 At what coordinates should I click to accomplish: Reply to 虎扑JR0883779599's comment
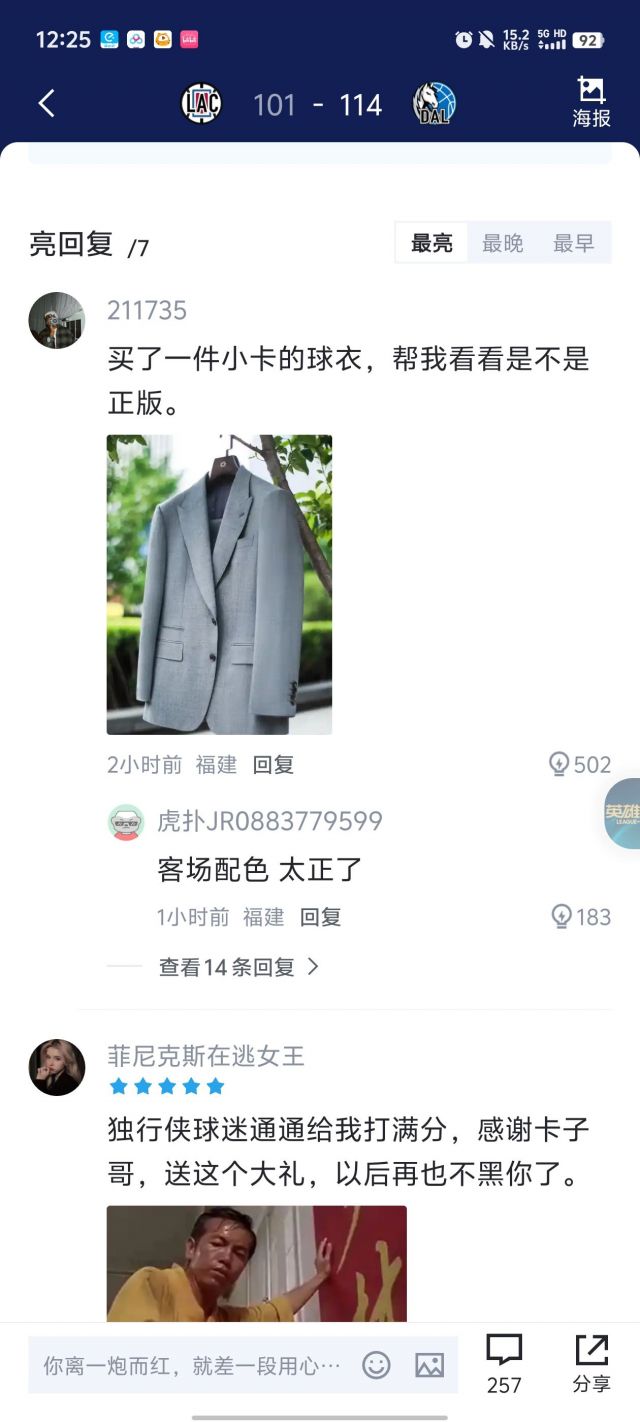tap(321, 917)
